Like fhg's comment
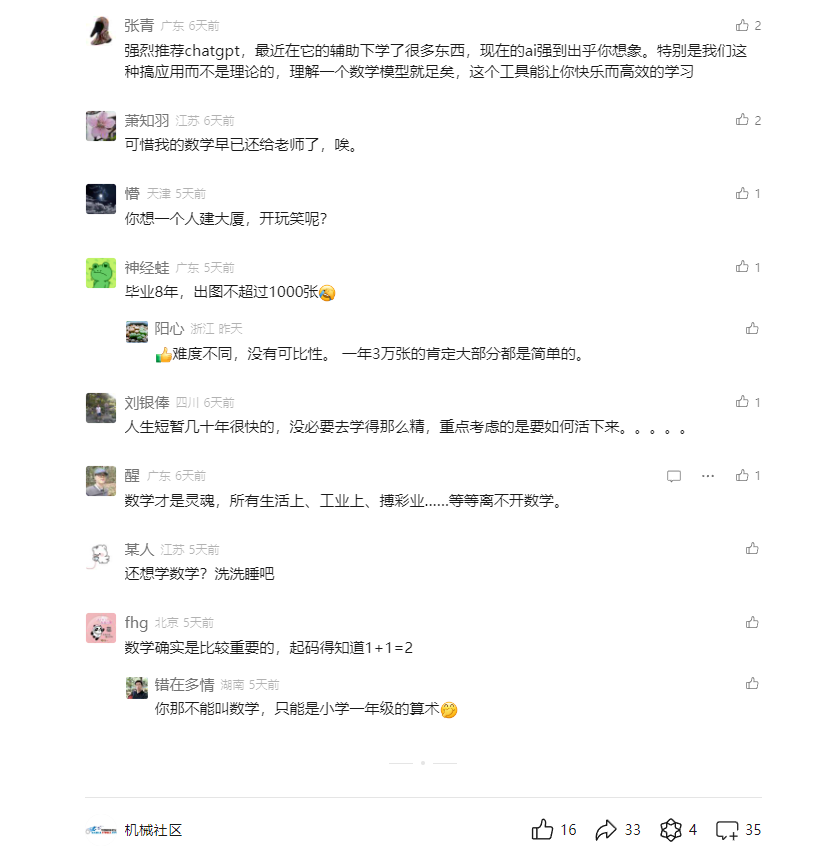 click(752, 622)
